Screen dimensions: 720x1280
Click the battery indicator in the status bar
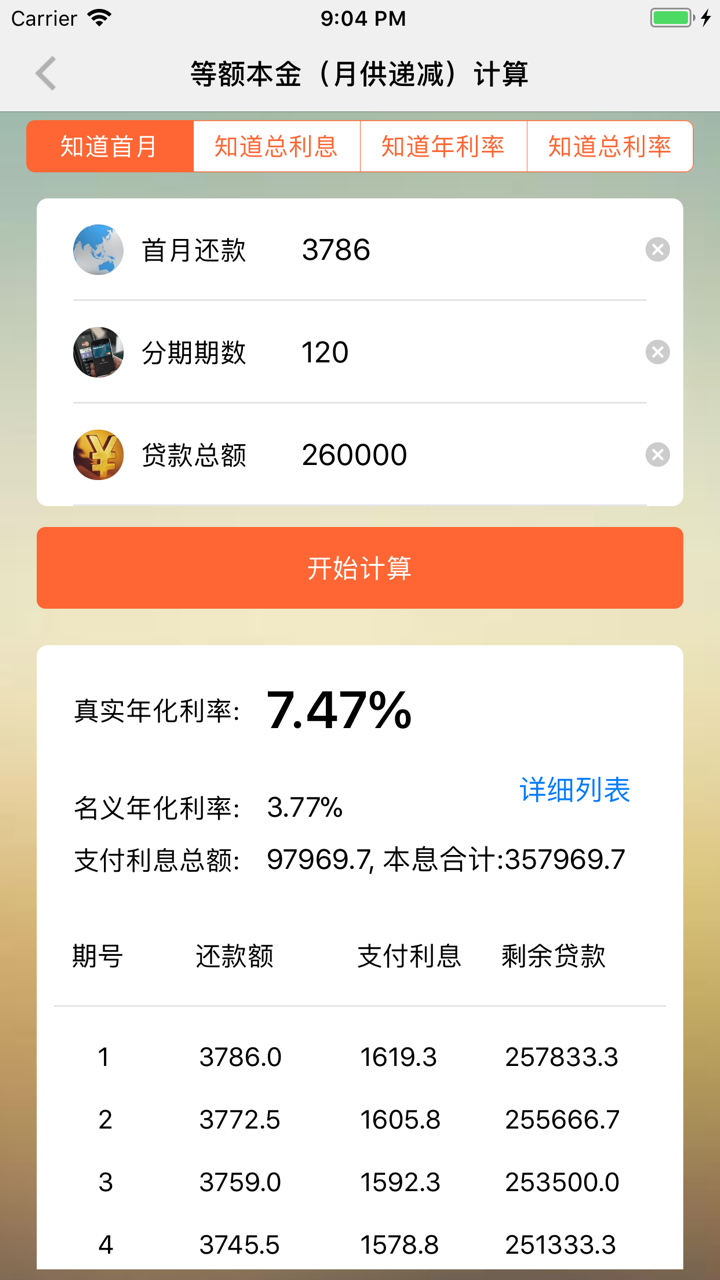[x=672, y=16]
